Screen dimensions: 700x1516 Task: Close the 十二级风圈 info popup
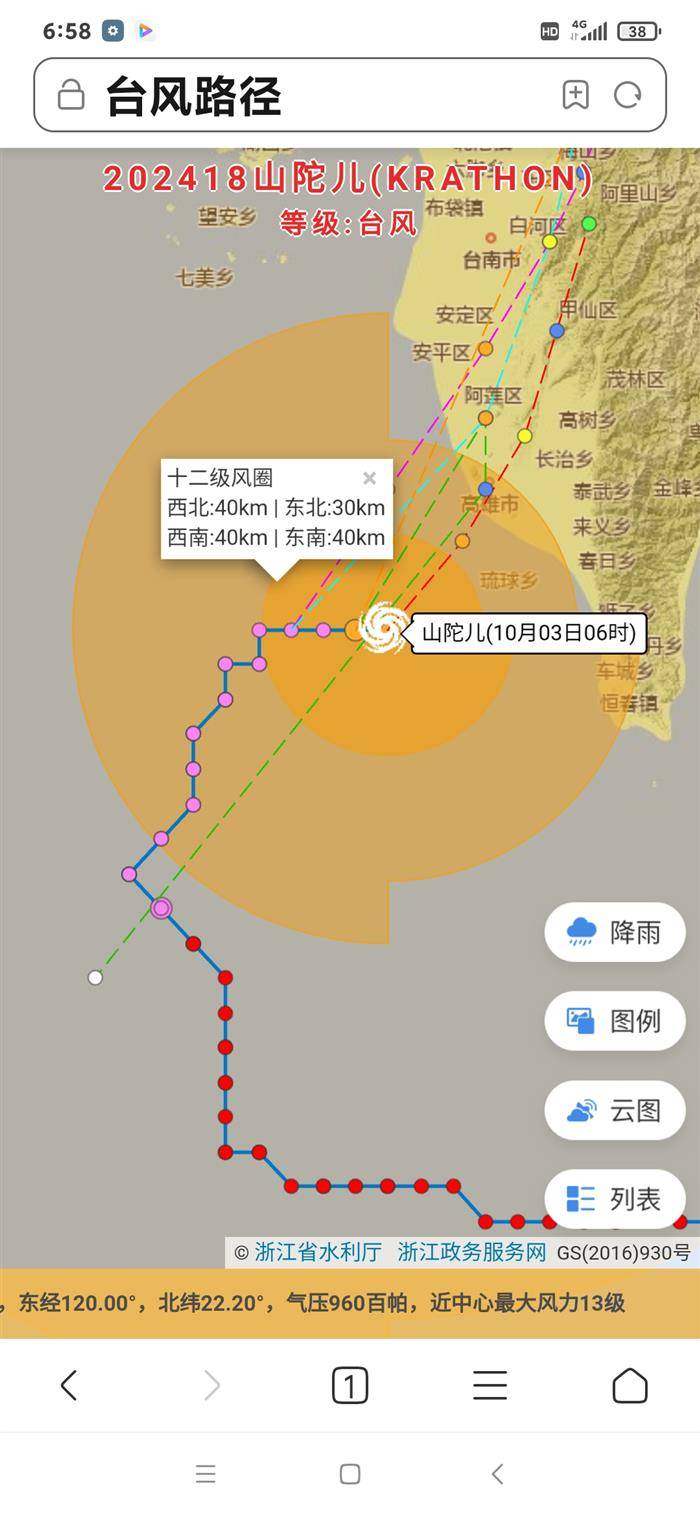pyautogui.click(x=369, y=478)
